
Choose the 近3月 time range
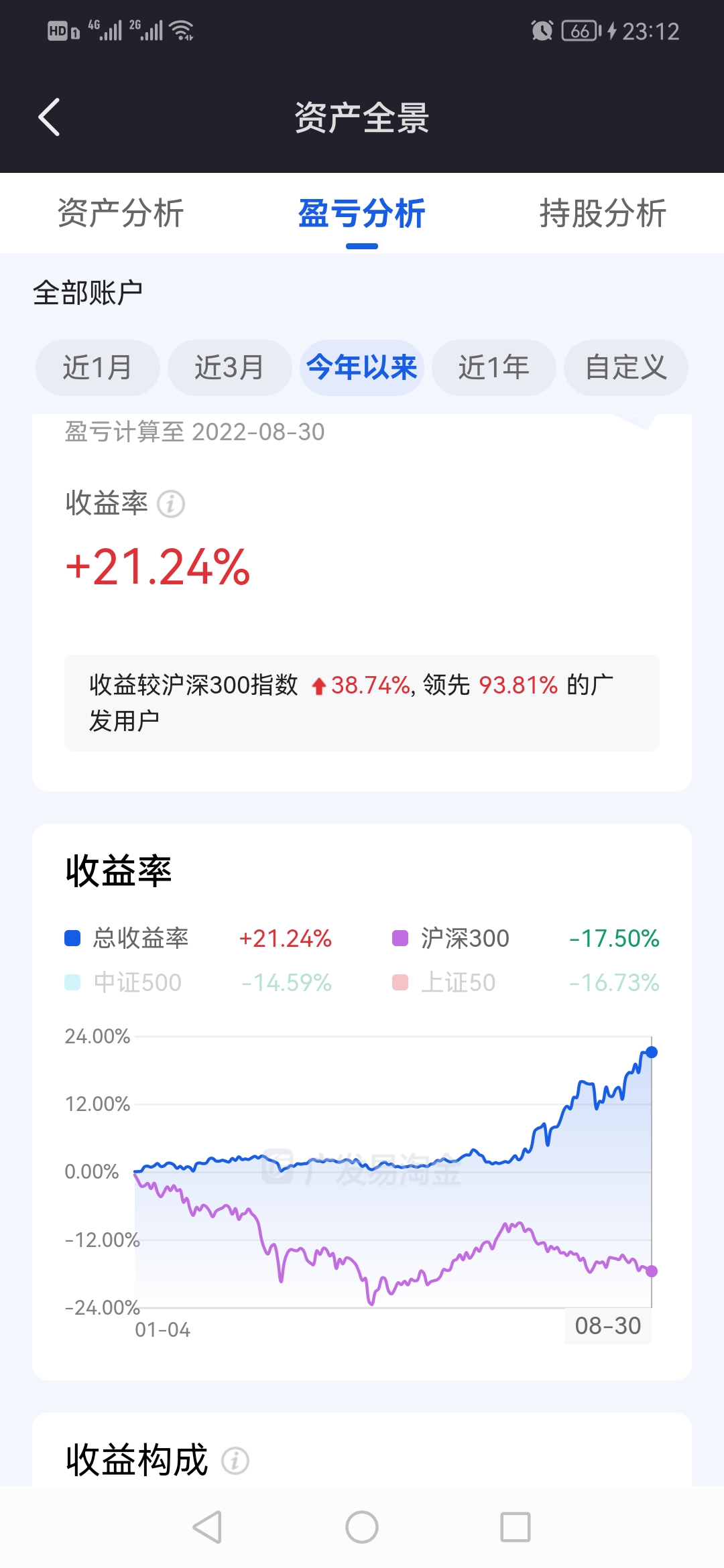pyautogui.click(x=229, y=368)
